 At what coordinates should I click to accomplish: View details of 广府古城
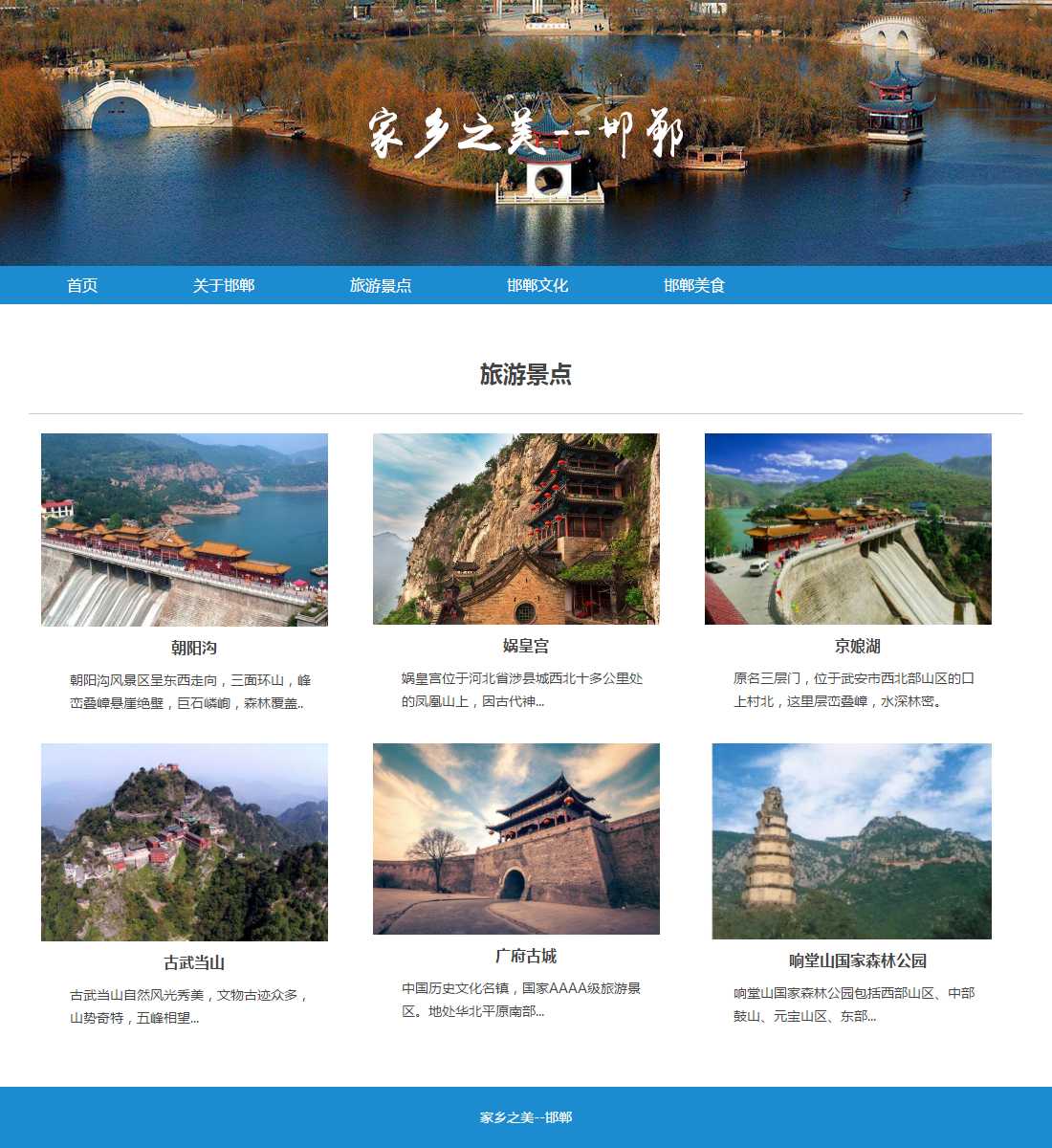pyautogui.click(x=516, y=839)
